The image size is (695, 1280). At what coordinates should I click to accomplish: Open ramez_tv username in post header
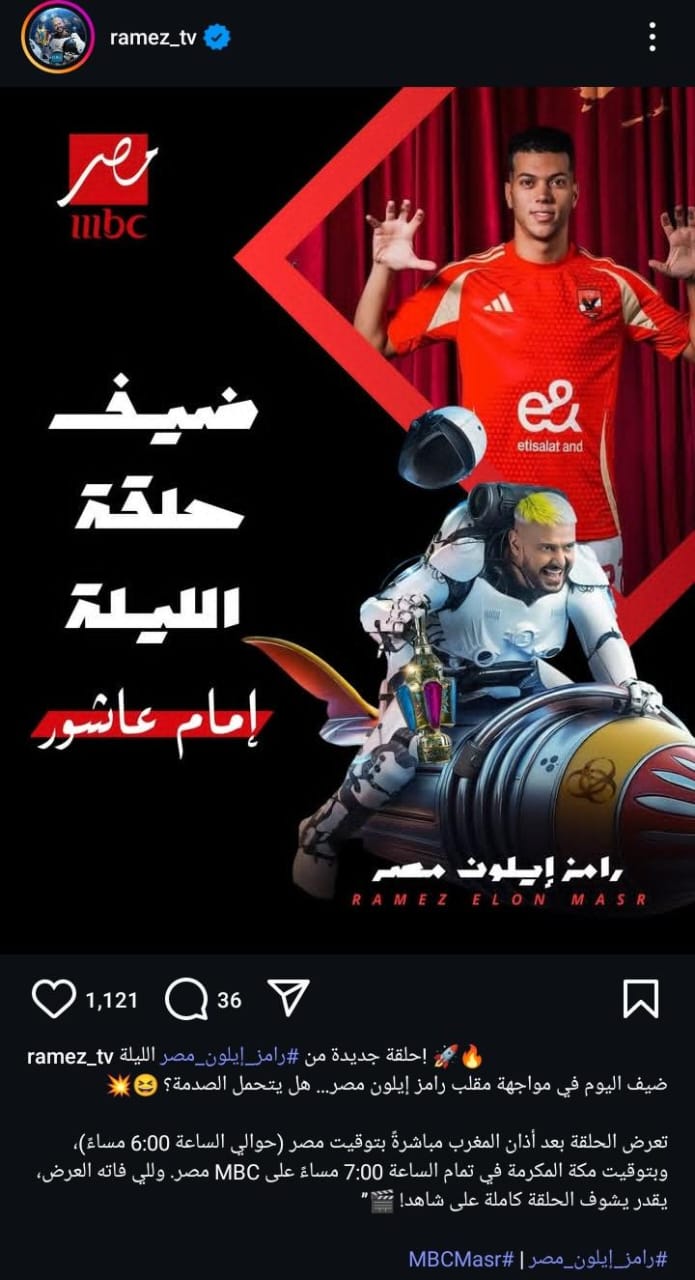coord(151,38)
